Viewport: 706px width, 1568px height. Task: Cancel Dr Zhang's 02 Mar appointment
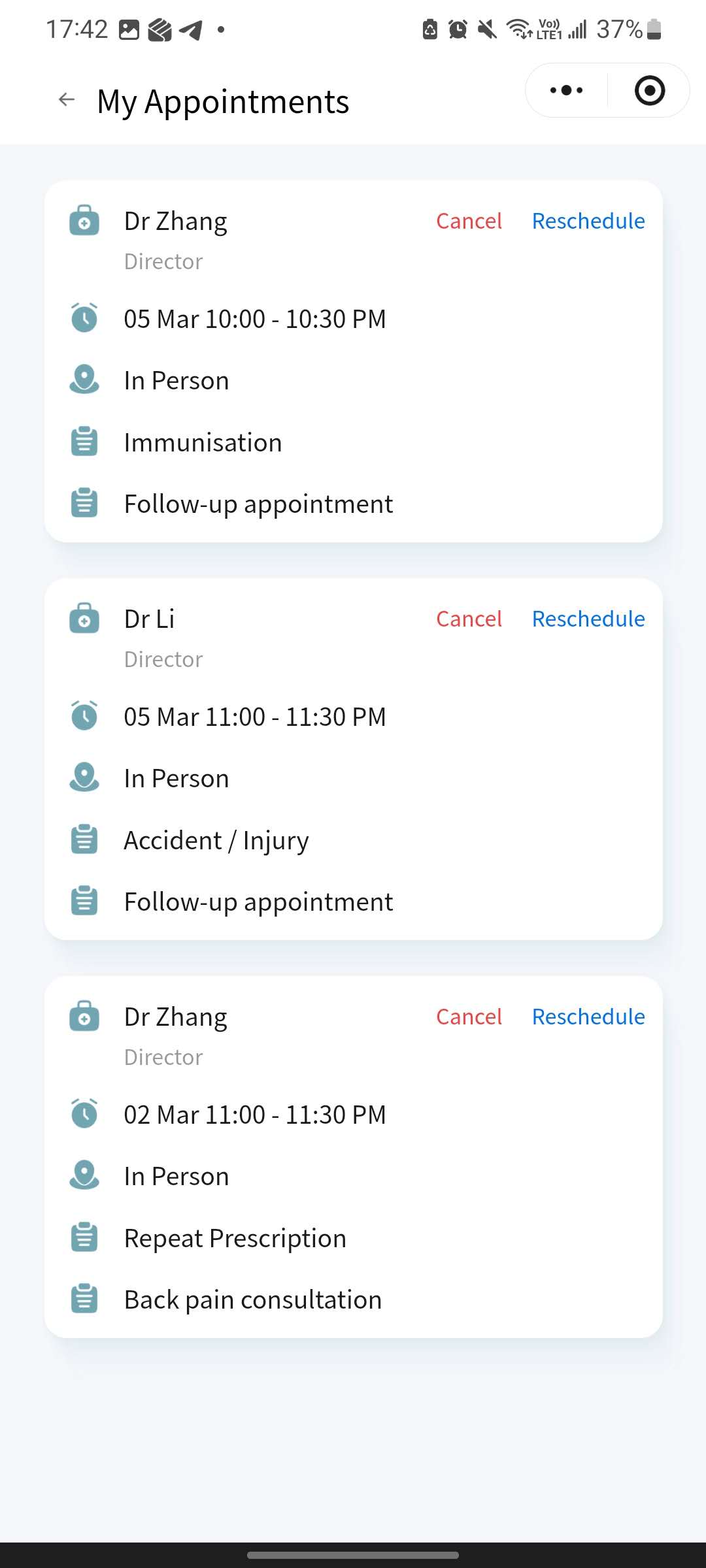coord(469,1017)
